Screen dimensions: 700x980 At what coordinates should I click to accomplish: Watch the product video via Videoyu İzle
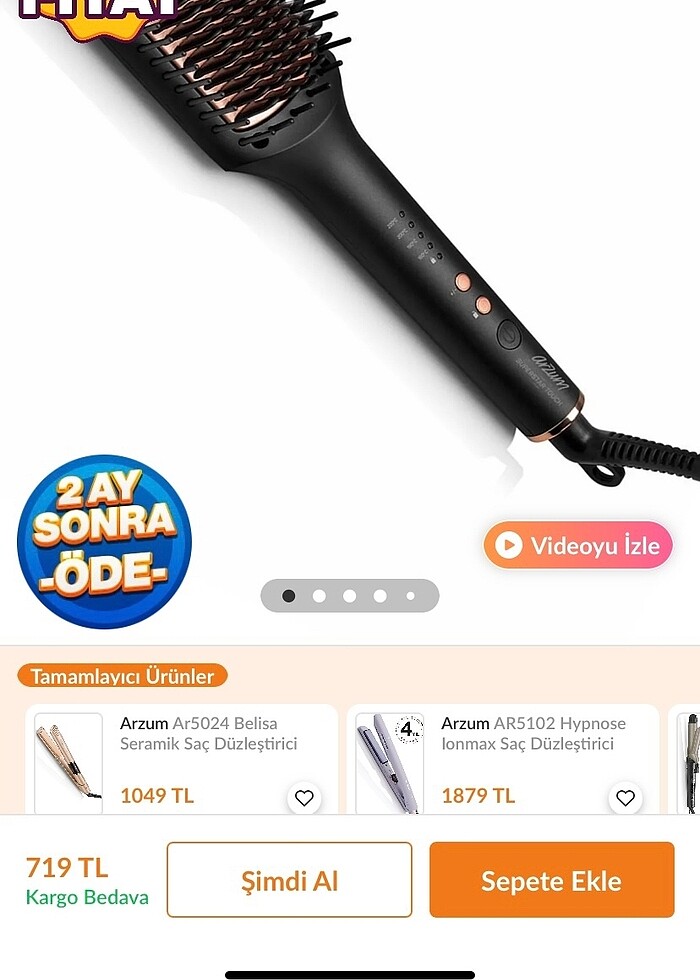pos(578,545)
